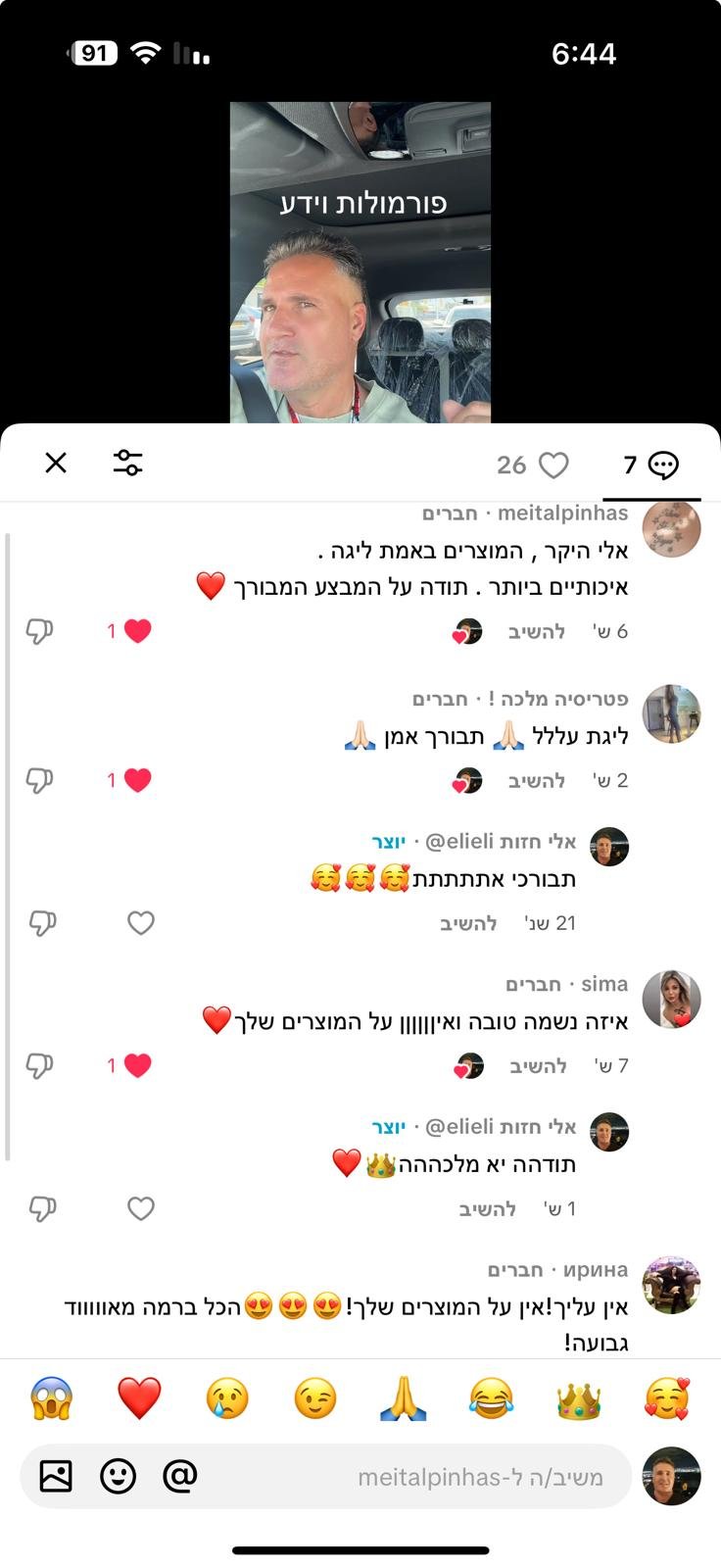Select the comments tab showing 7

[x=651, y=465]
